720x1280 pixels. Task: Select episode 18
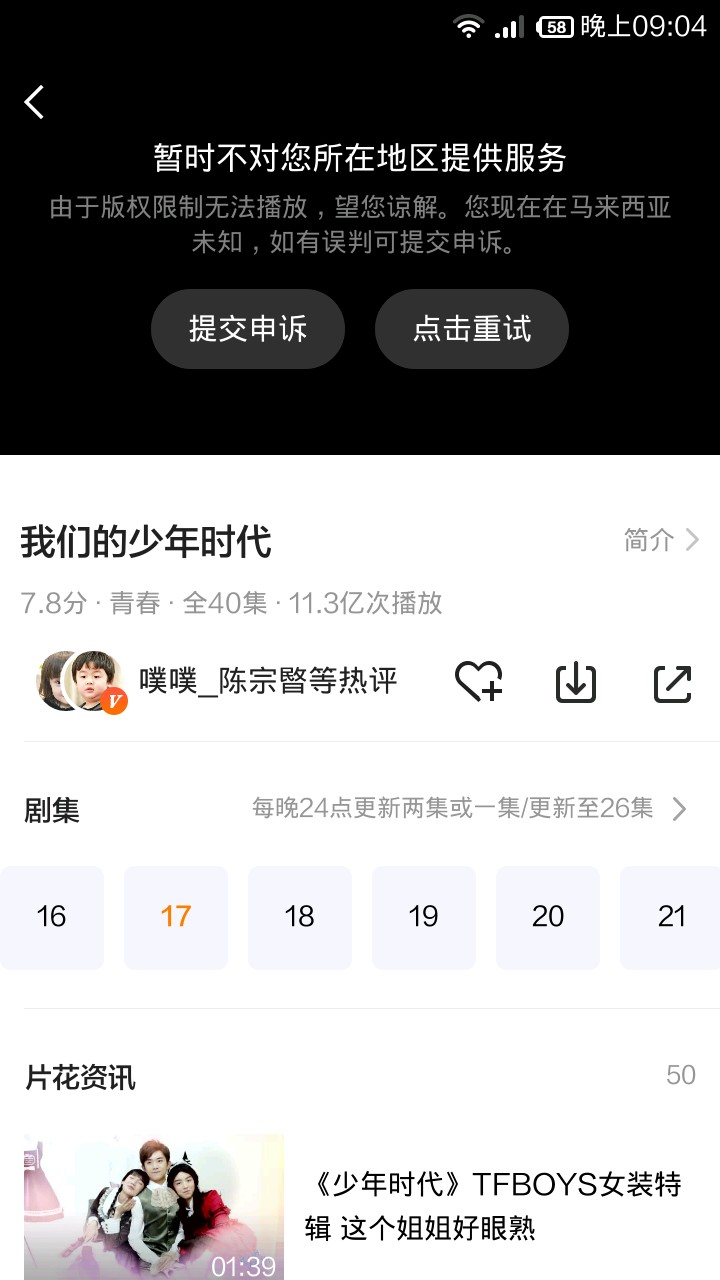coord(300,917)
